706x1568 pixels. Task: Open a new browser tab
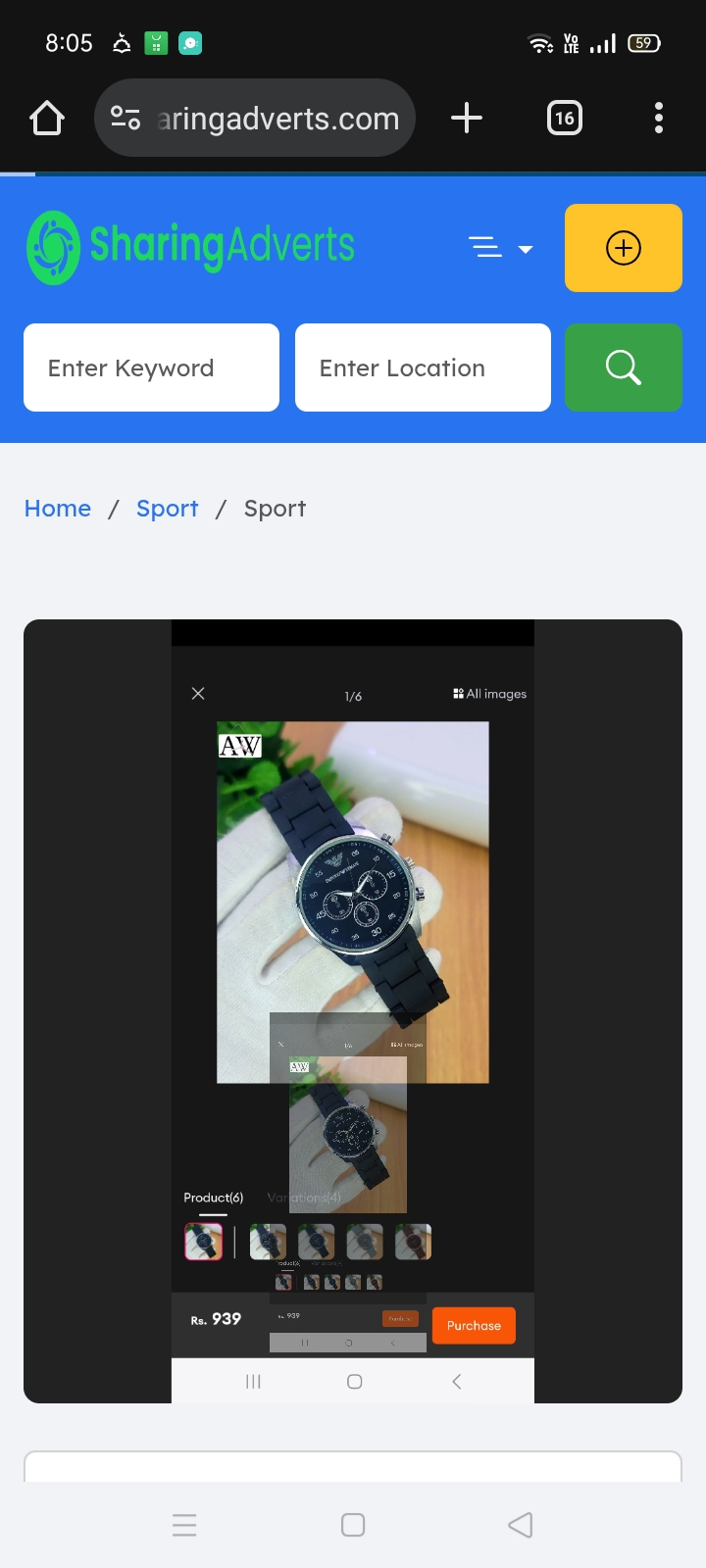pos(467,119)
